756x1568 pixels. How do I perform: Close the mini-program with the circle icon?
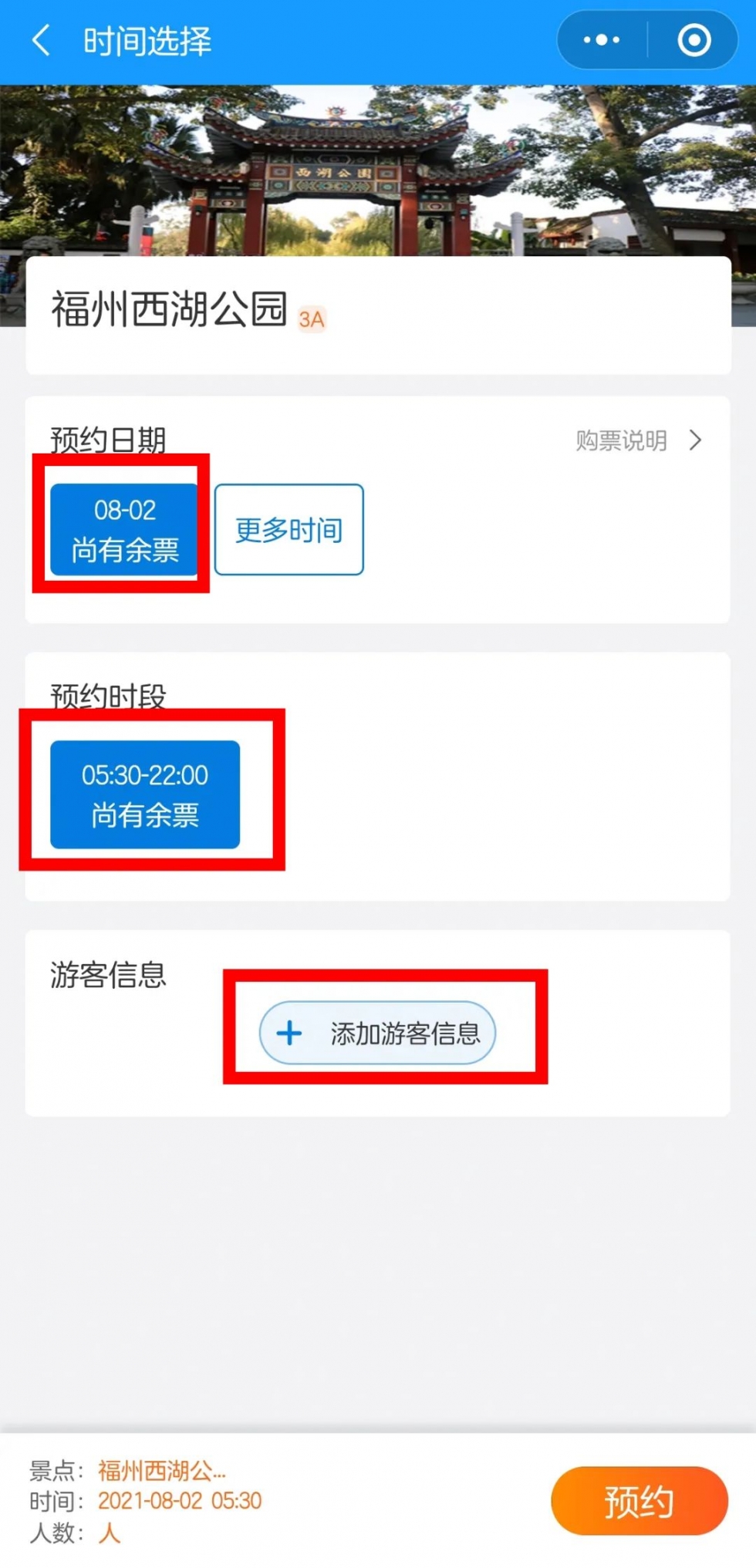click(694, 40)
